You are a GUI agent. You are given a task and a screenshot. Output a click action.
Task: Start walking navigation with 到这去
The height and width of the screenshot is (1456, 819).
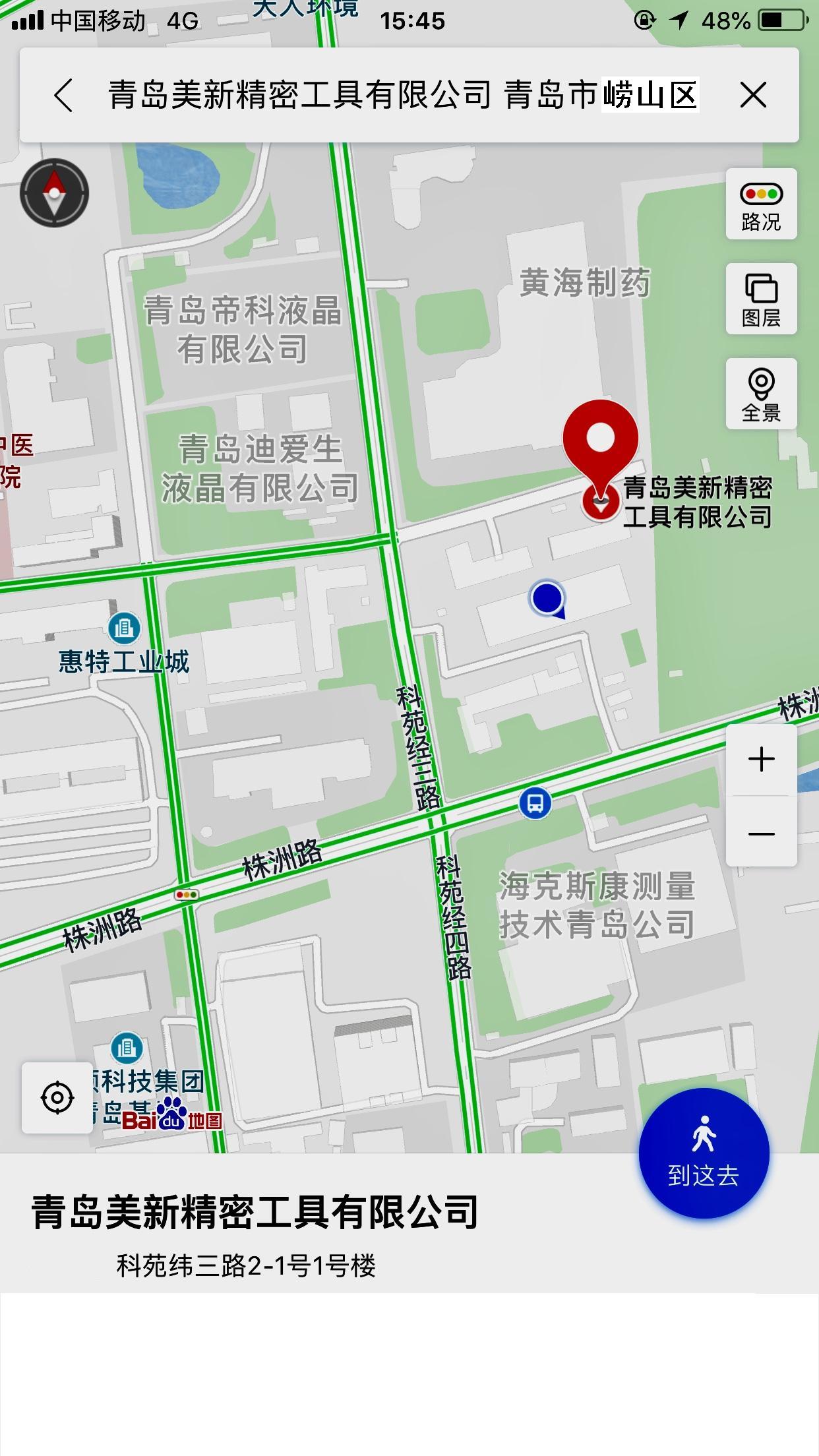pyautogui.click(x=704, y=1153)
